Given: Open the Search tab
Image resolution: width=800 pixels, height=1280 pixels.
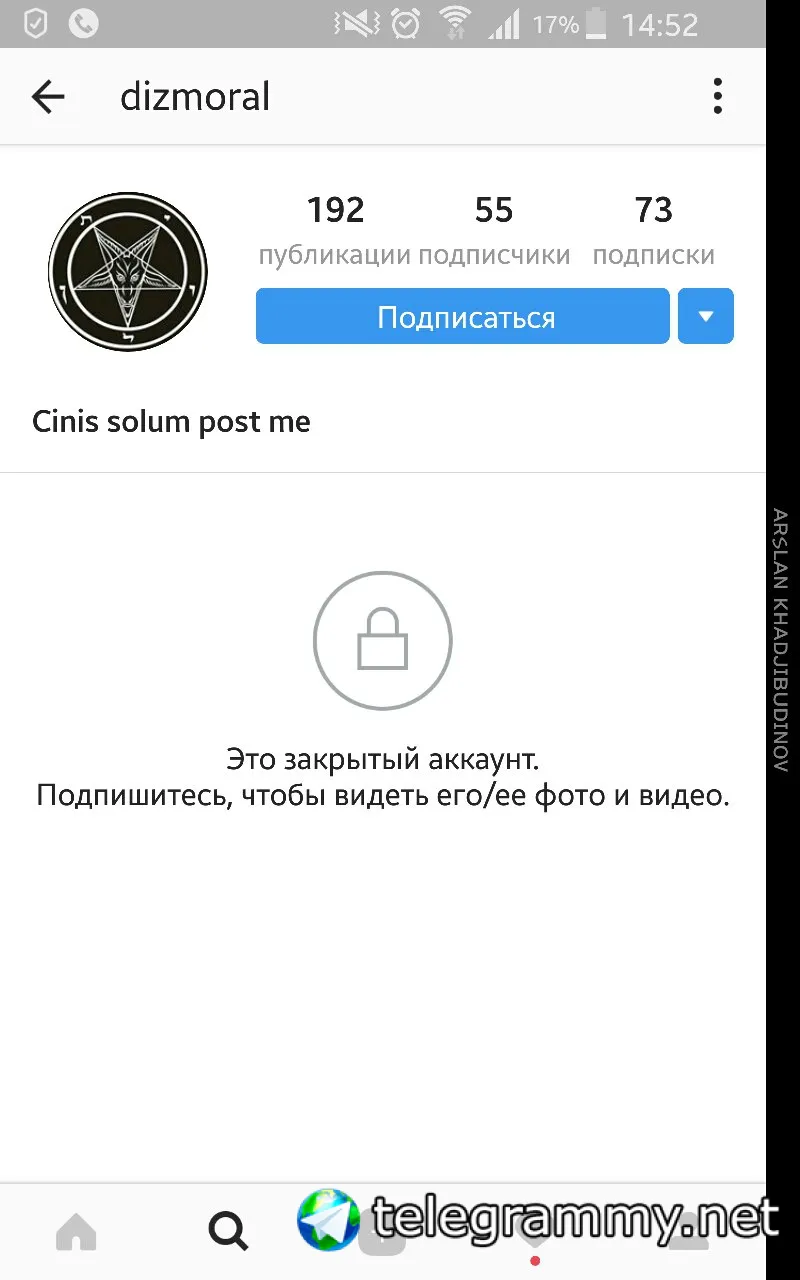Looking at the screenshot, I should pyautogui.click(x=228, y=1232).
